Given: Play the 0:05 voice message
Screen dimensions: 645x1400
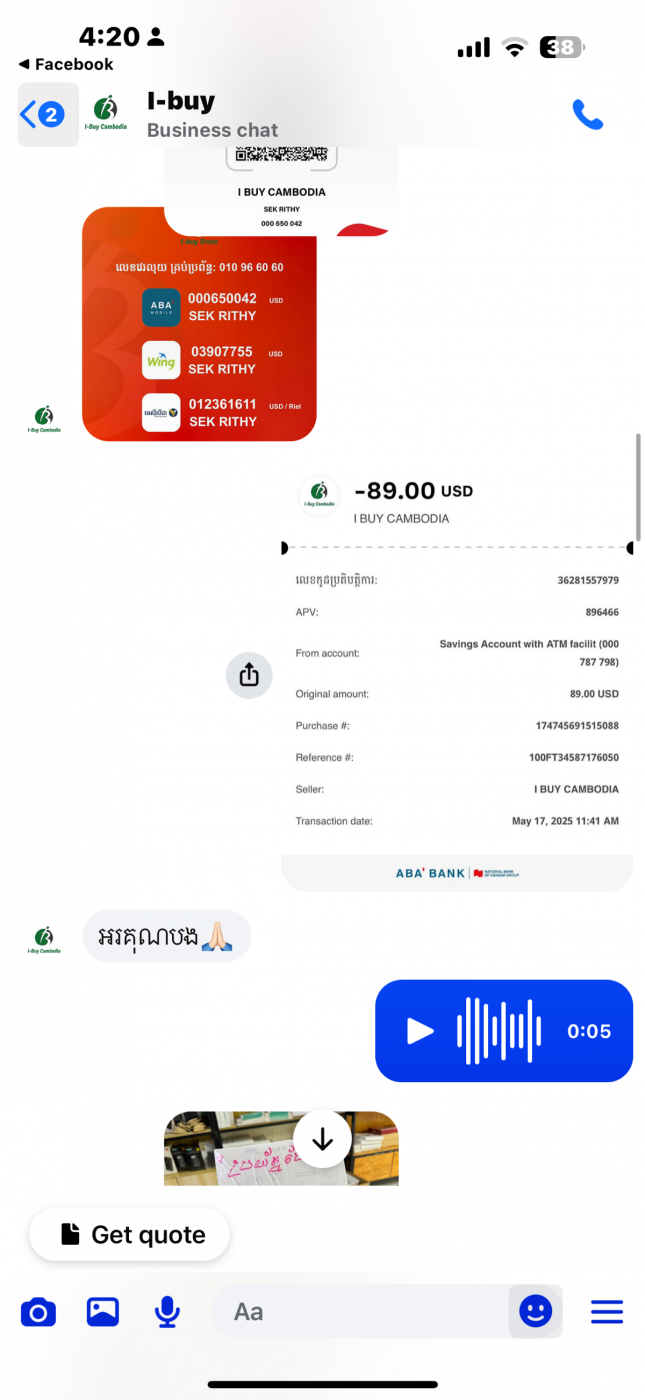Looking at the screenshot, I should pos(420,1031).
